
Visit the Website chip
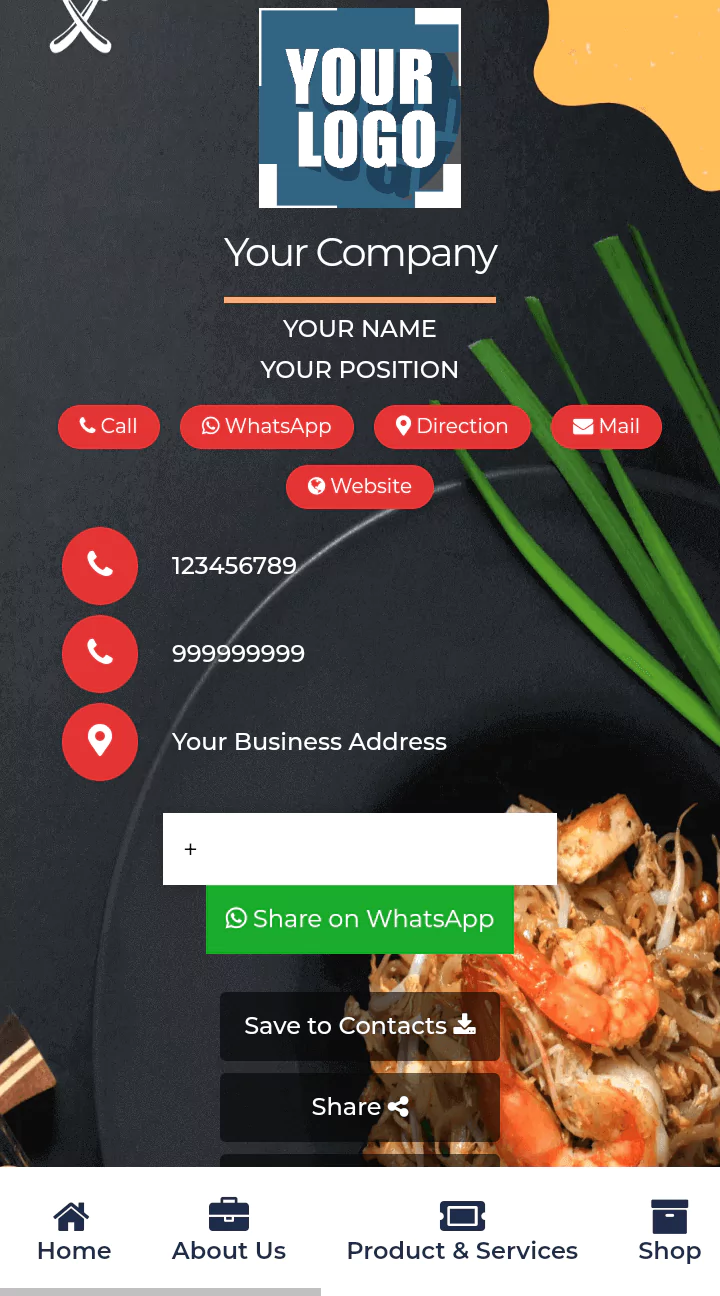tap(360, 487)
